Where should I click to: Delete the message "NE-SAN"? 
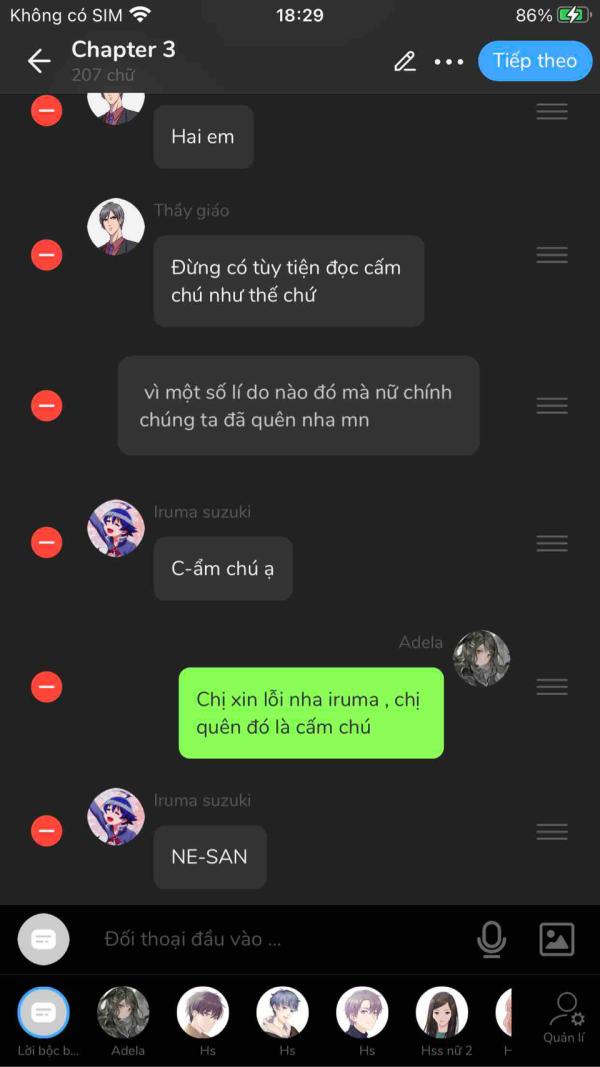point(46,831)
